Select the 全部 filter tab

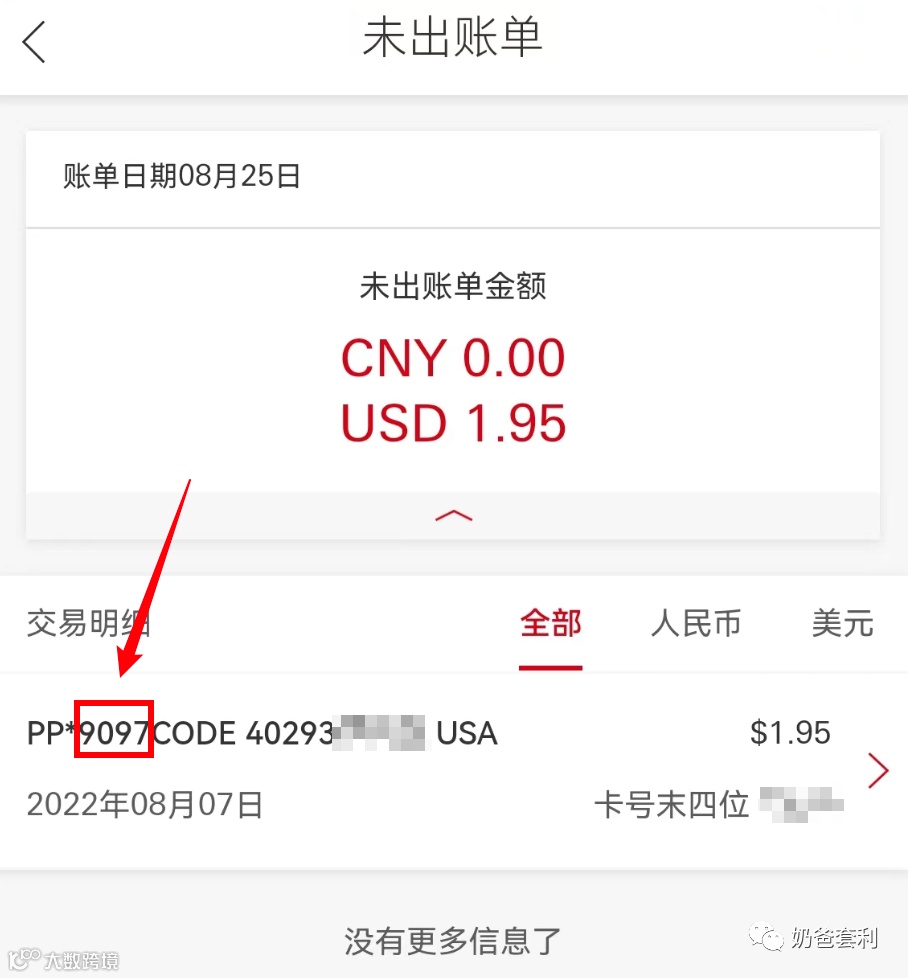[550, 623]
